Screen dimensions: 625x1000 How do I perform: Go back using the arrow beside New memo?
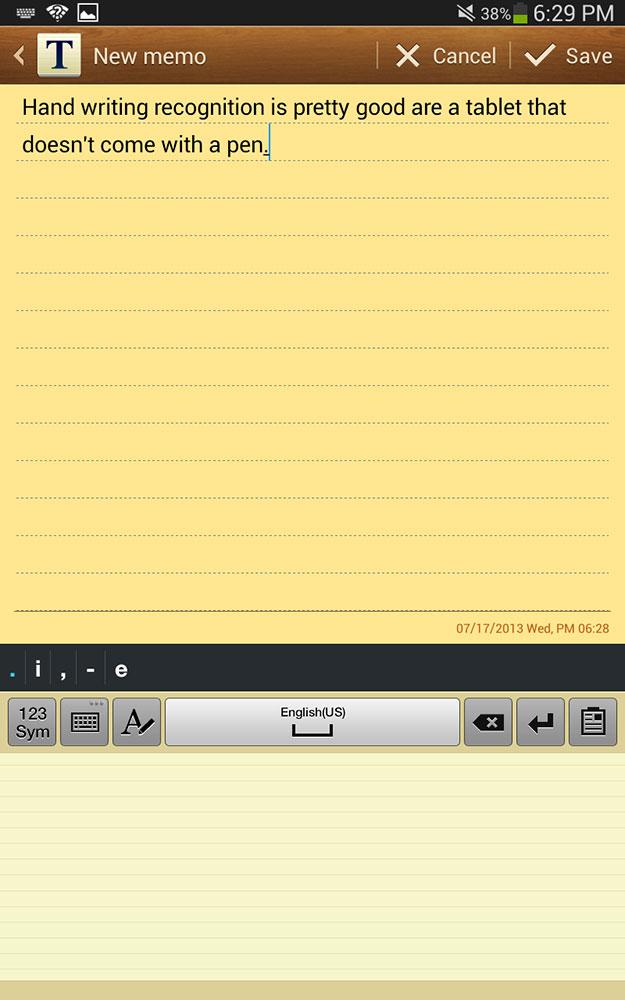[19, 56]
